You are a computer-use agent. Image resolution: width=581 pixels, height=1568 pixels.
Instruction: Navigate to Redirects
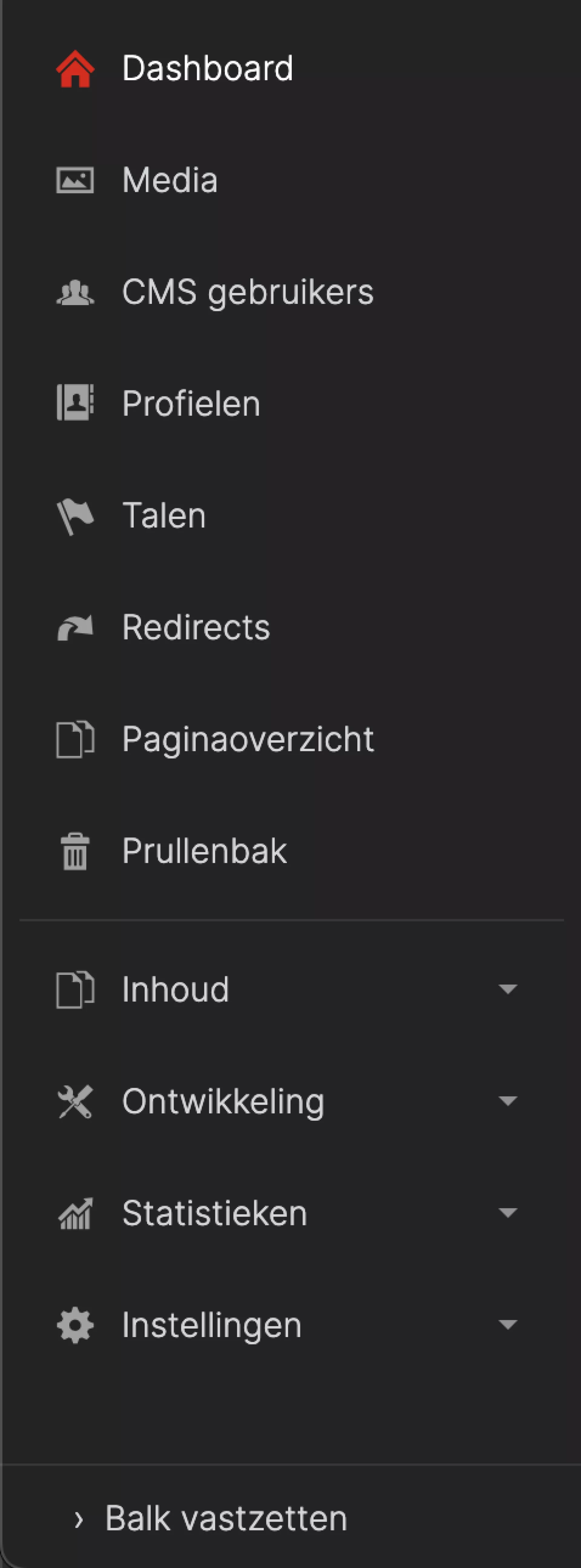point(195,627)
